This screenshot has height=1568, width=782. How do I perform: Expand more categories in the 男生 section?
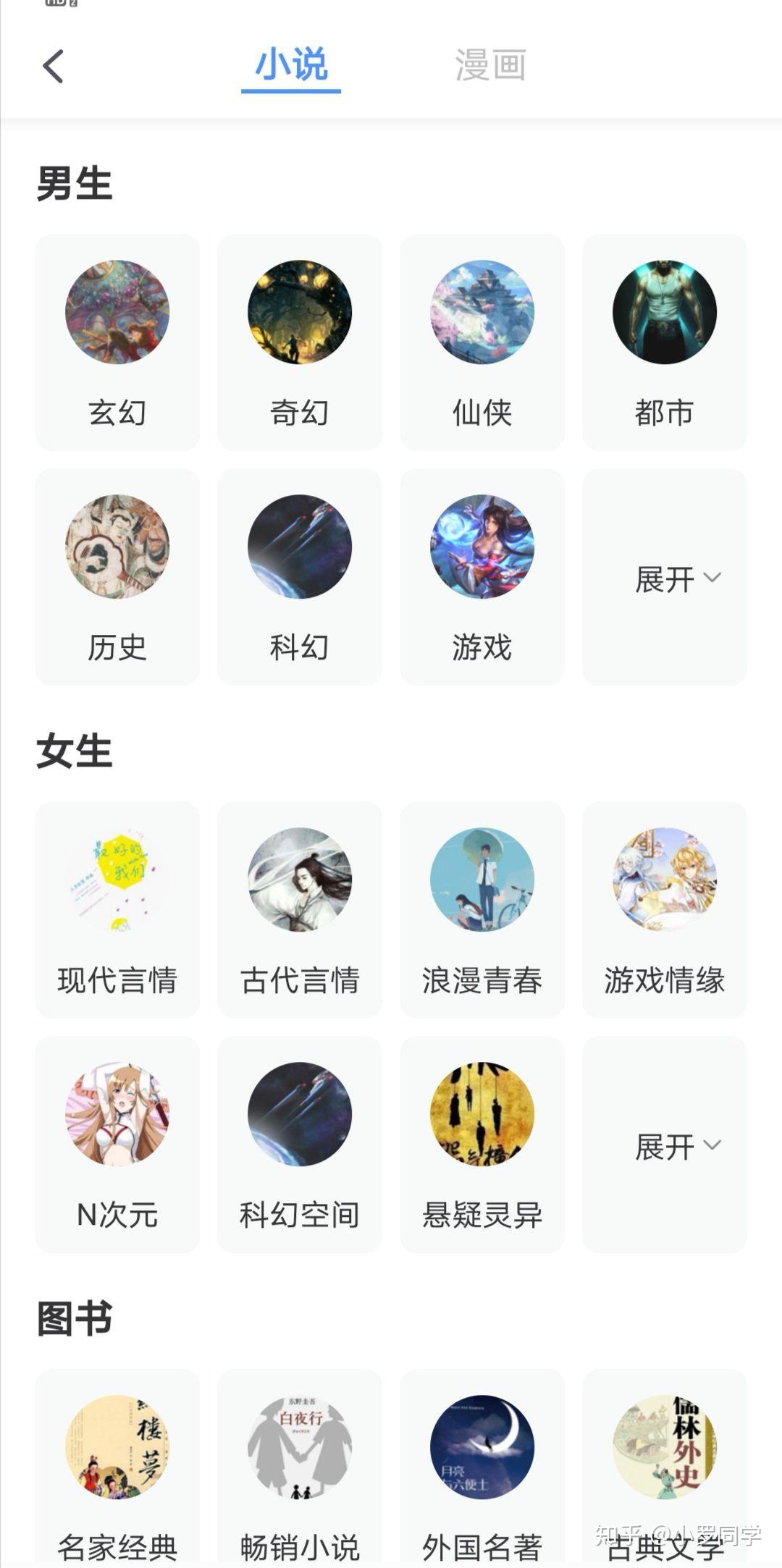(x=676, y=578)
